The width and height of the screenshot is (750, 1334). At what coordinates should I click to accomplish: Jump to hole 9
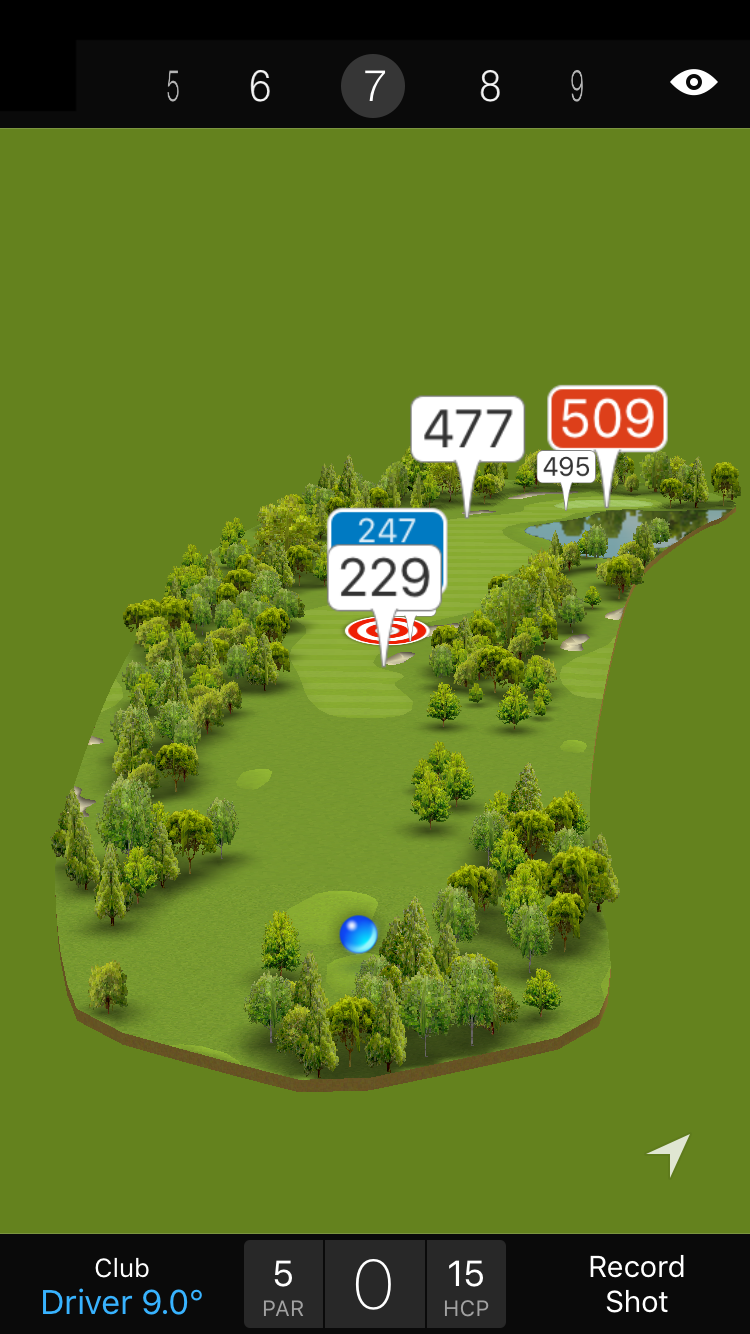click(x=577, y=87)
